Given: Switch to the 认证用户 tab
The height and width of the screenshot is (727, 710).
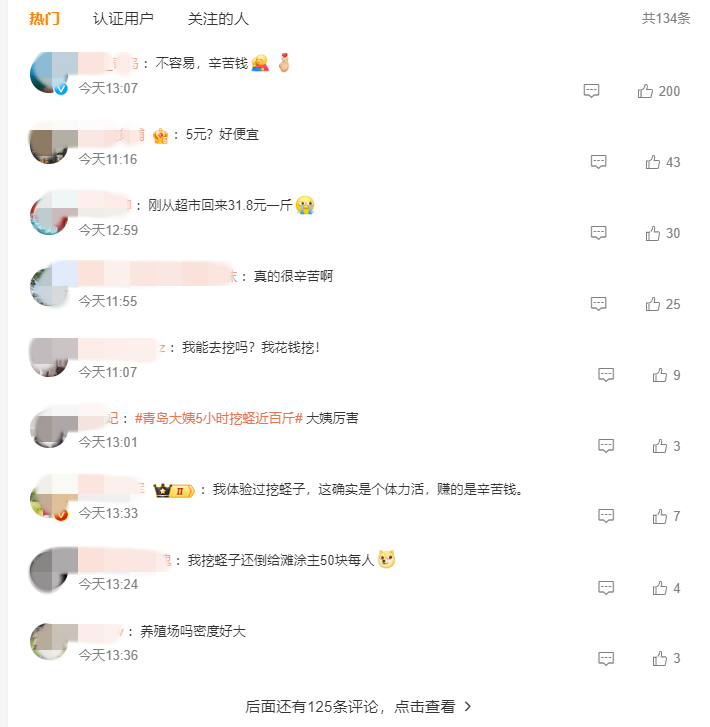Looking at the screenshot, I should point(123,19).
